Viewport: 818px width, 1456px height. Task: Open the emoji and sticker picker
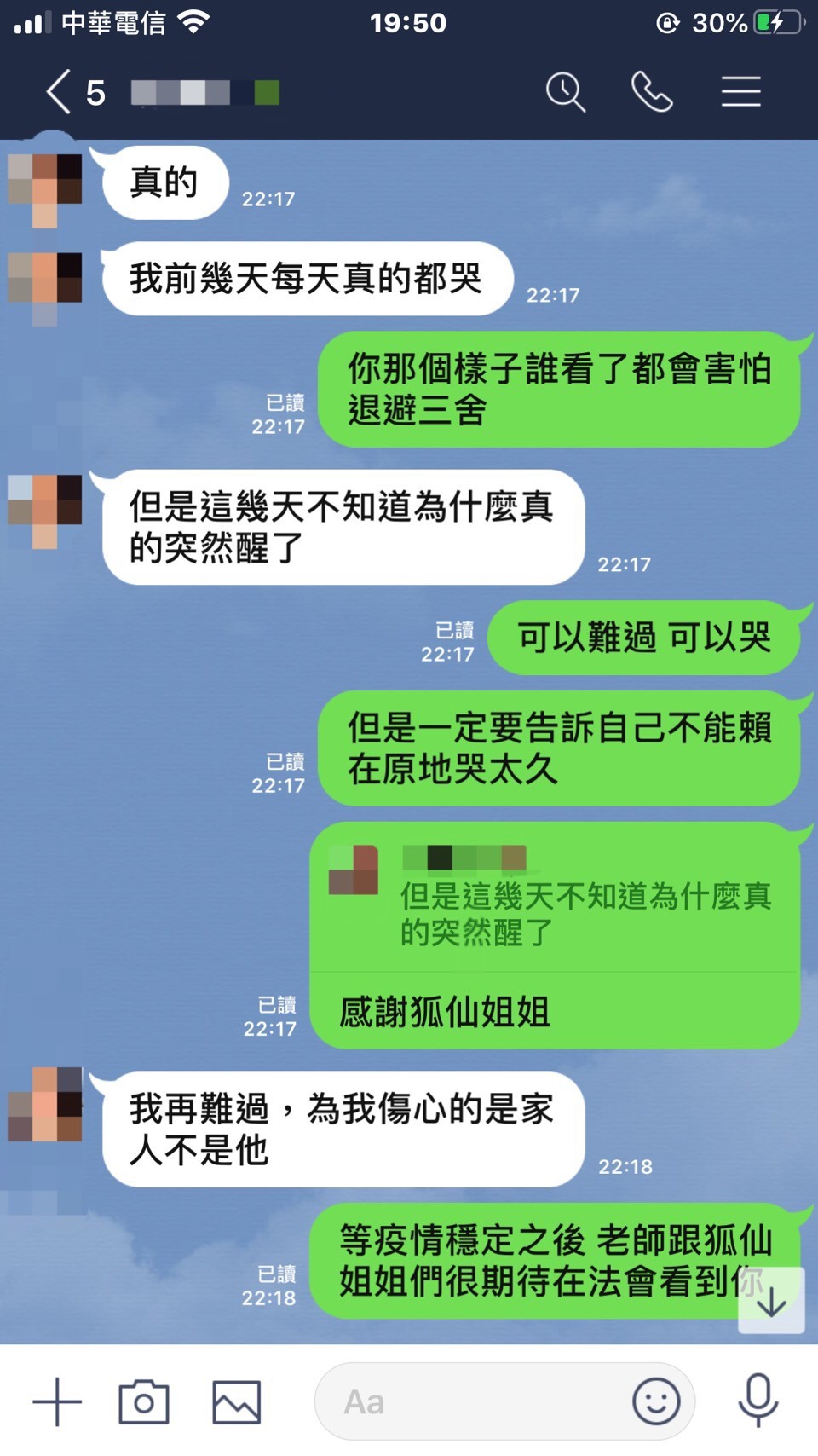pyautogui.click(x=656, y=1401)
